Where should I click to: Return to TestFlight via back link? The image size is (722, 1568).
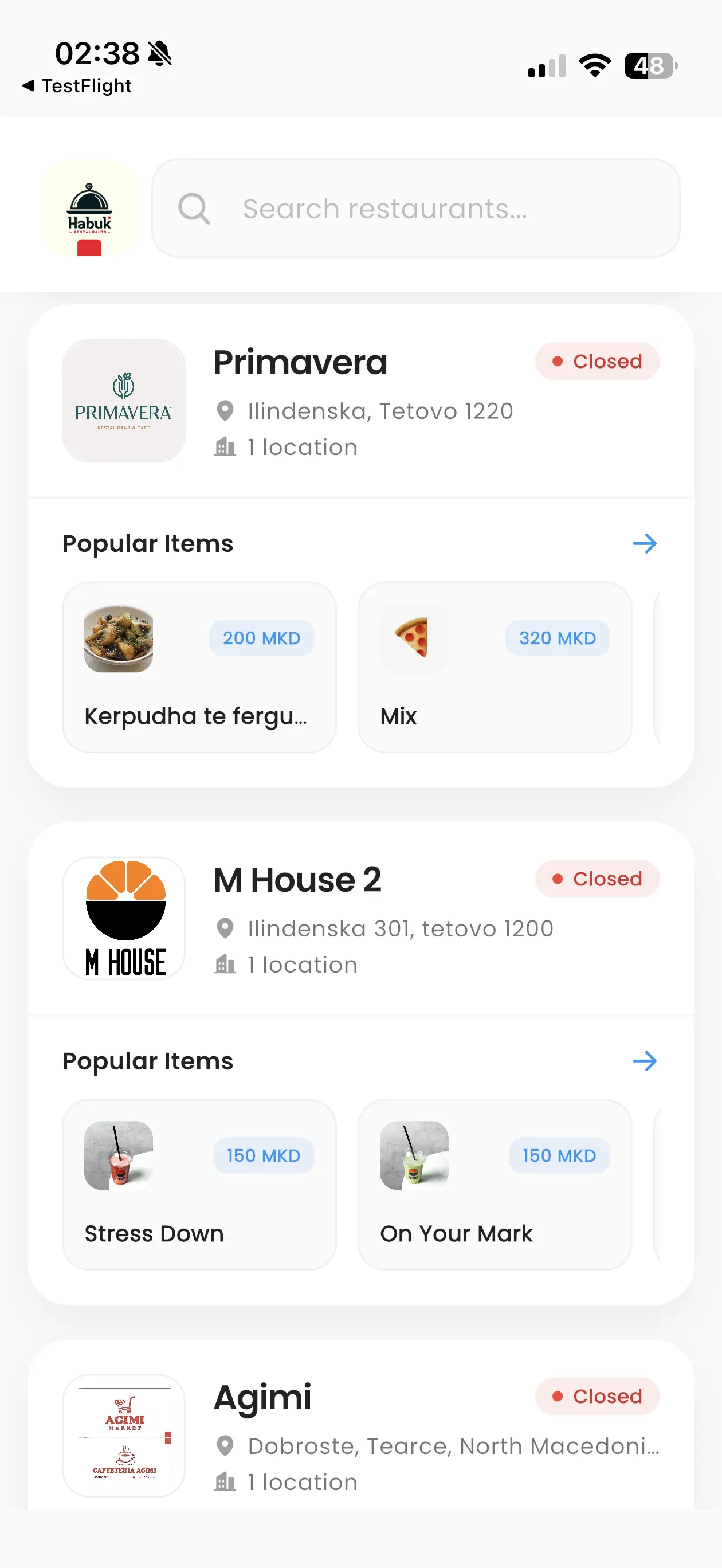[77, 86]
